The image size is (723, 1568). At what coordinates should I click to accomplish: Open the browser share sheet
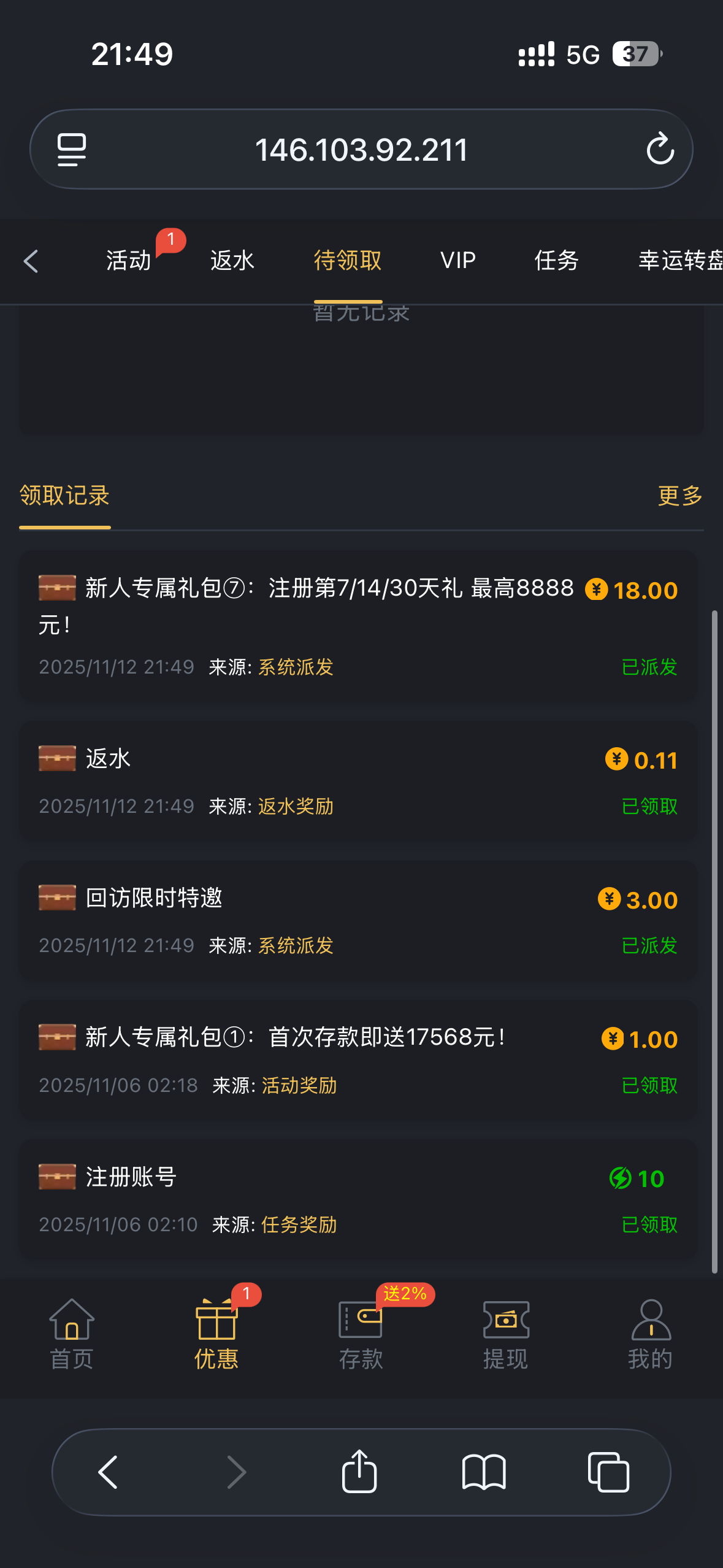(359, 1471)
